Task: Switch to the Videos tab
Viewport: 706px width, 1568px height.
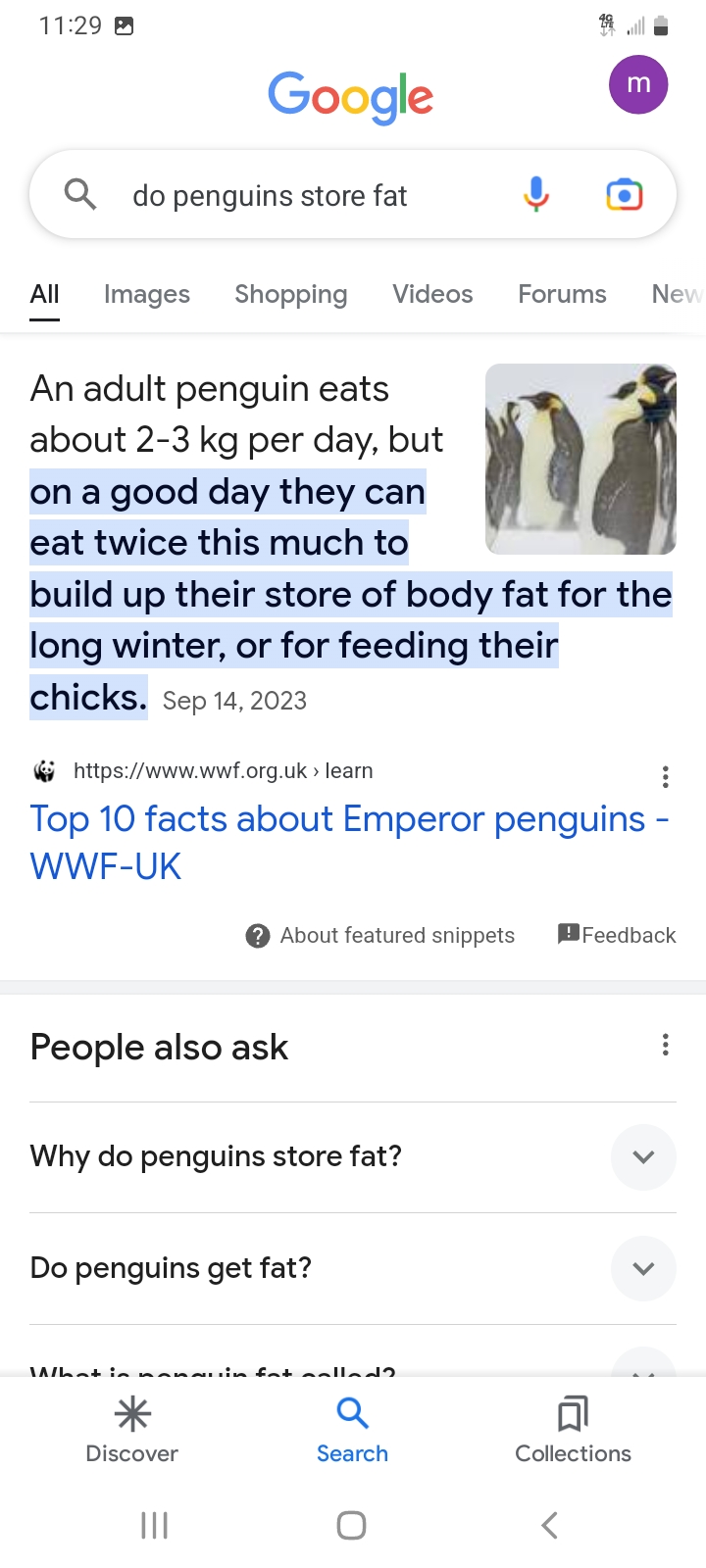Action: (x=432, y=294)
